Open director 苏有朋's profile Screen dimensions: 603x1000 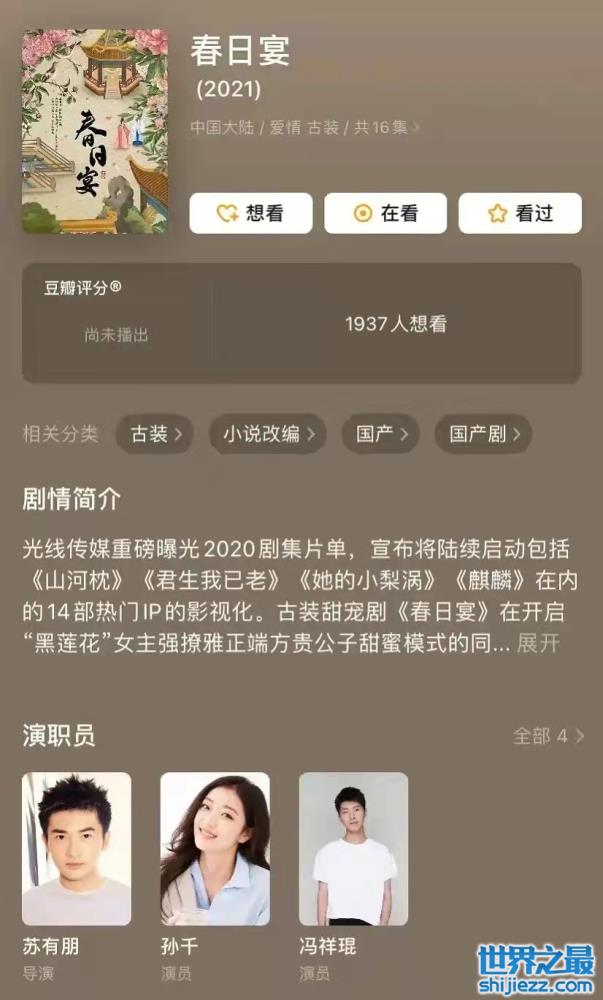coord(76,849)
